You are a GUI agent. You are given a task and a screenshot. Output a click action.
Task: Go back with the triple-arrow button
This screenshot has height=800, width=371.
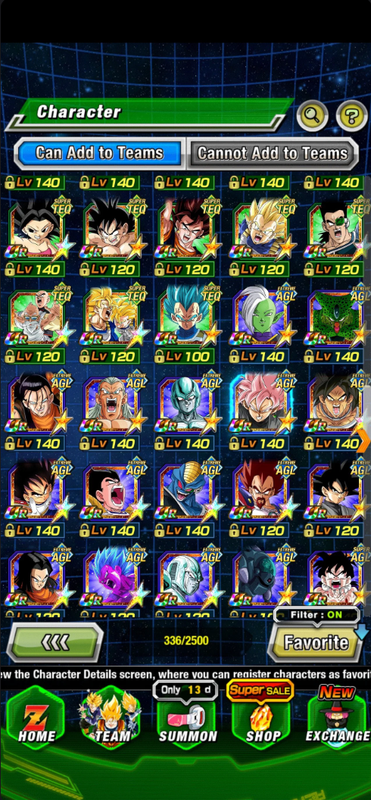[55, 642]
